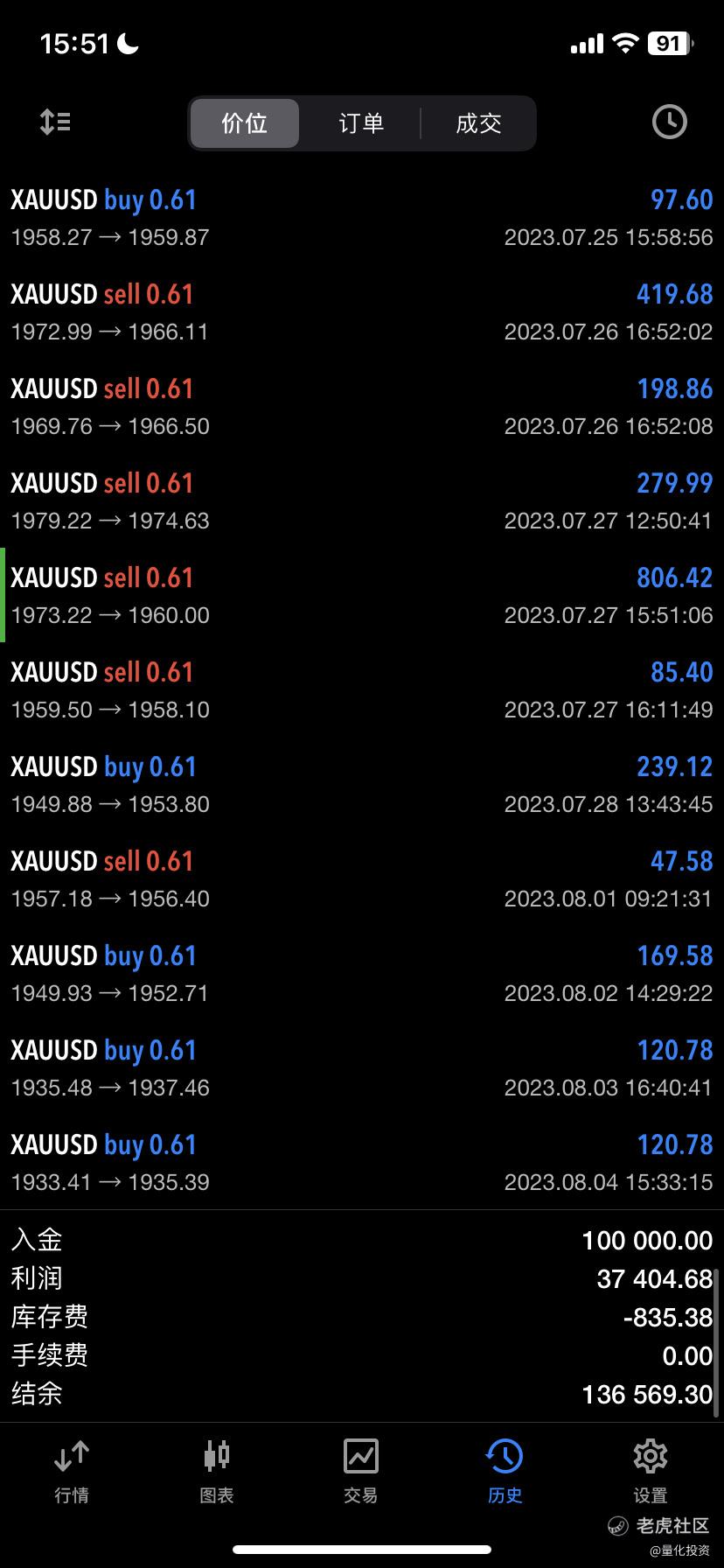Switch to the 订单 segment
The width and height of the screenshot is (724, 1568).
click(x=361, y=123)
